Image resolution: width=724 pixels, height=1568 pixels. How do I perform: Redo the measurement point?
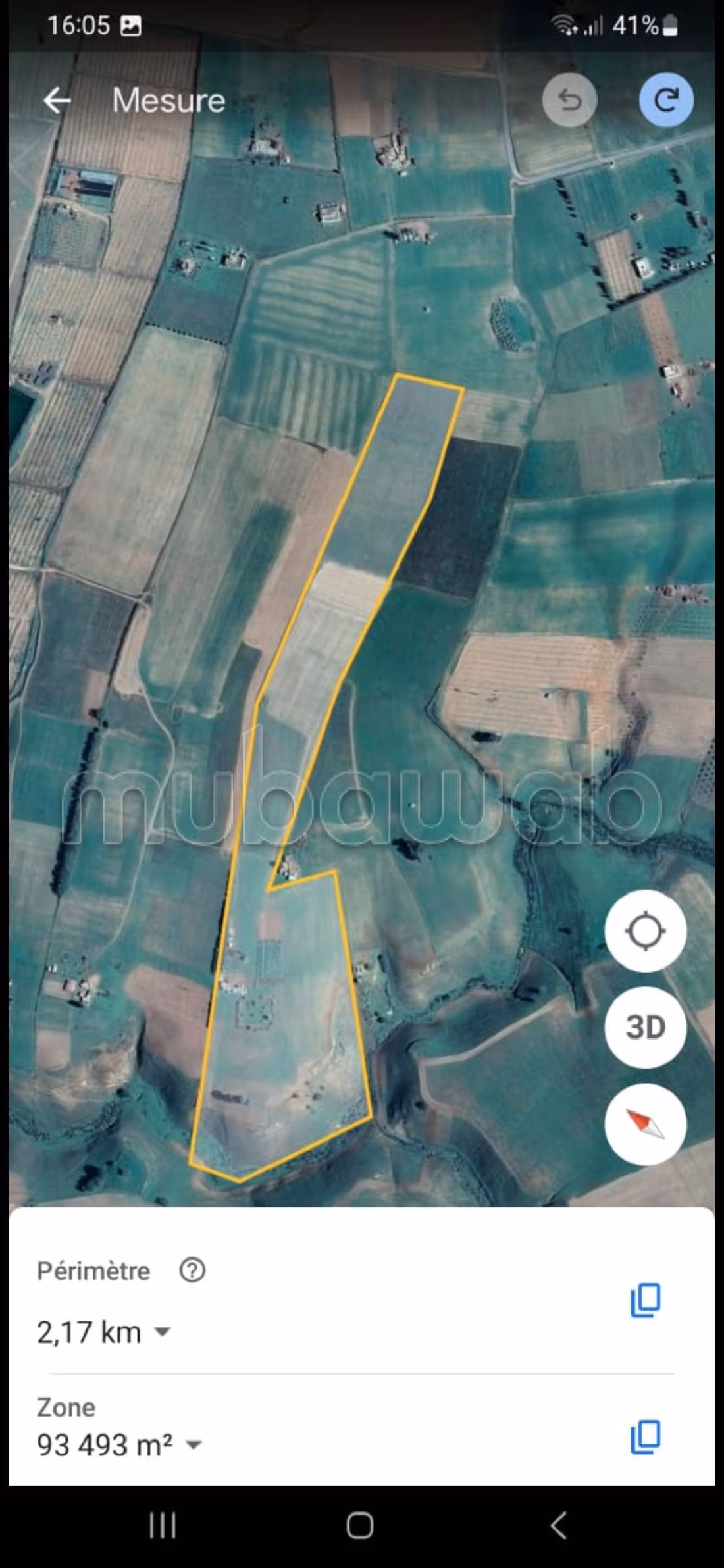[x=666, y=101]
